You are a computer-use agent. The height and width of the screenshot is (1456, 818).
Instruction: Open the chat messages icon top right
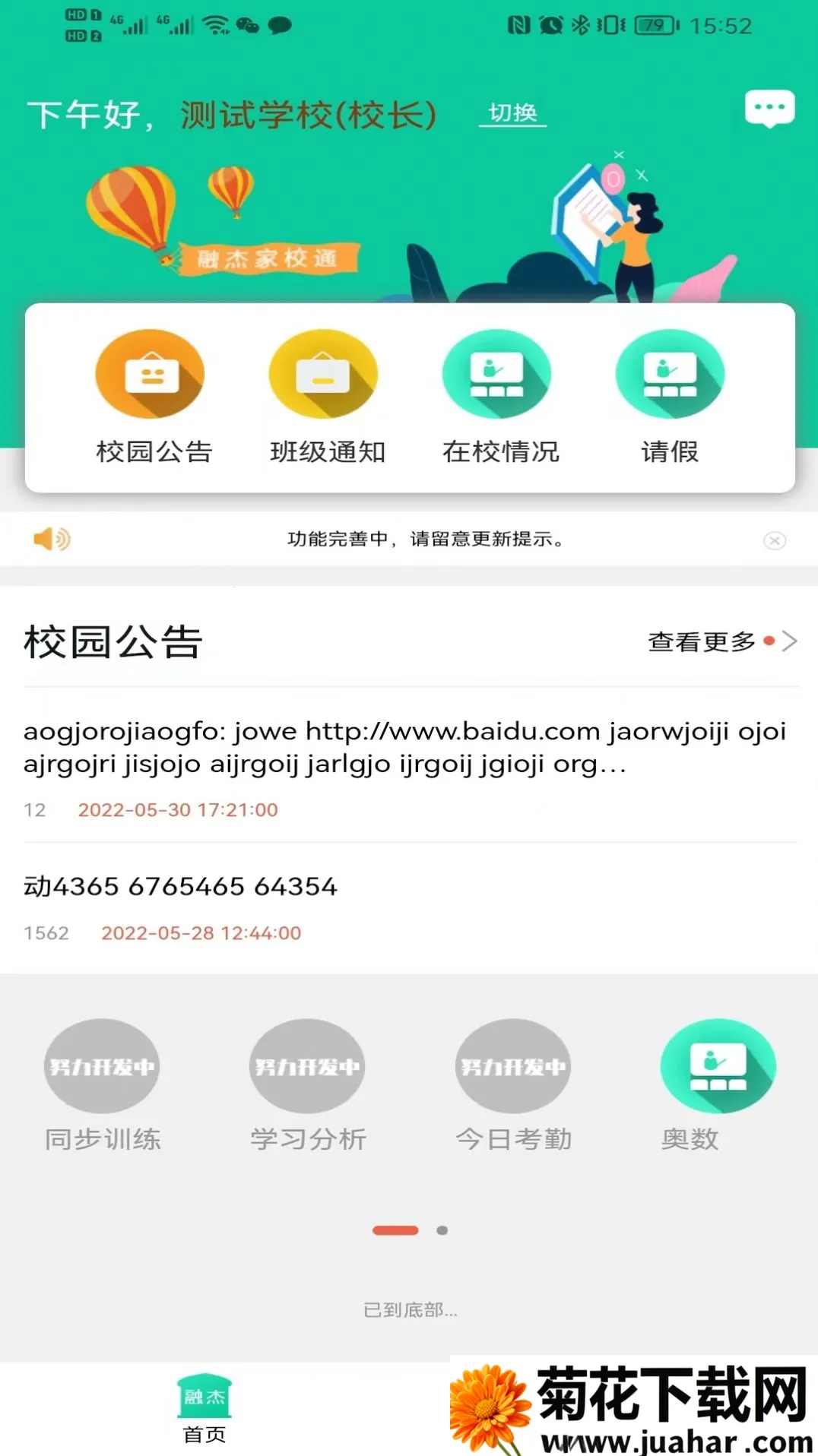tap(770, 108)
